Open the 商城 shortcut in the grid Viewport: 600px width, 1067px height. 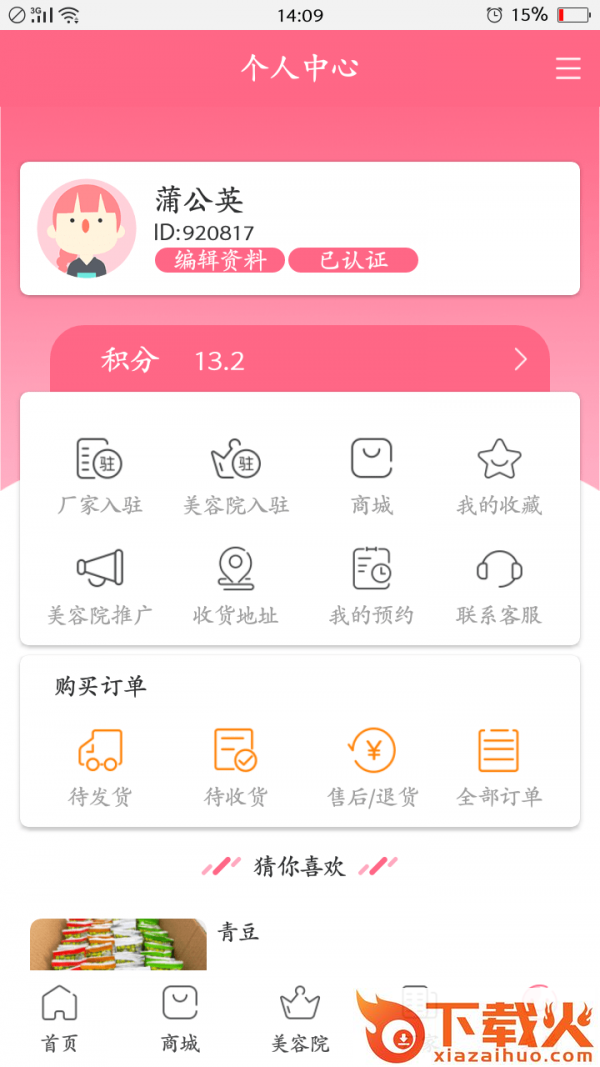click(x=371, y=476)
